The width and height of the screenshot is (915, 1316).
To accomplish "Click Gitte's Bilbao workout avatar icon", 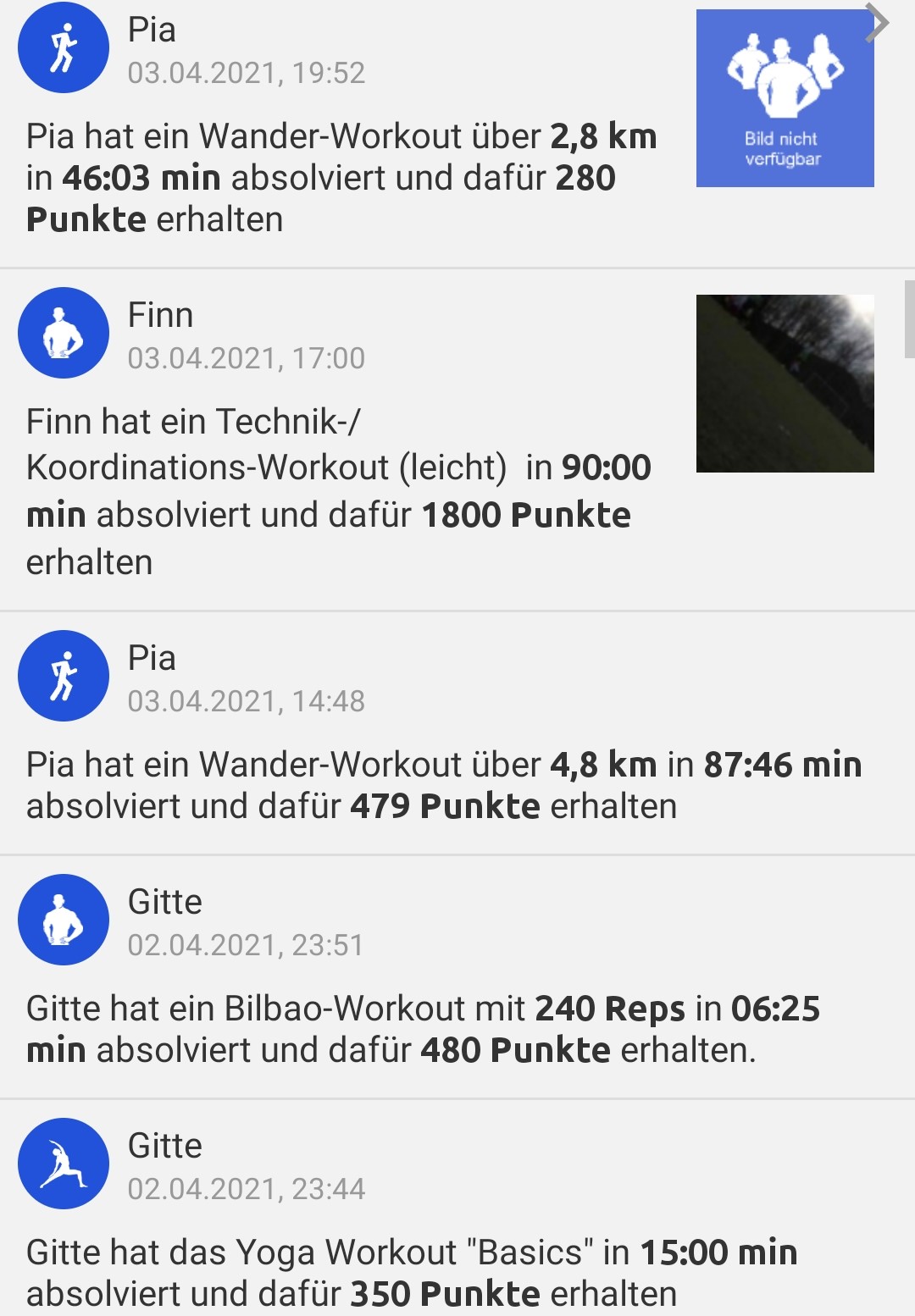I will [63, 921].
